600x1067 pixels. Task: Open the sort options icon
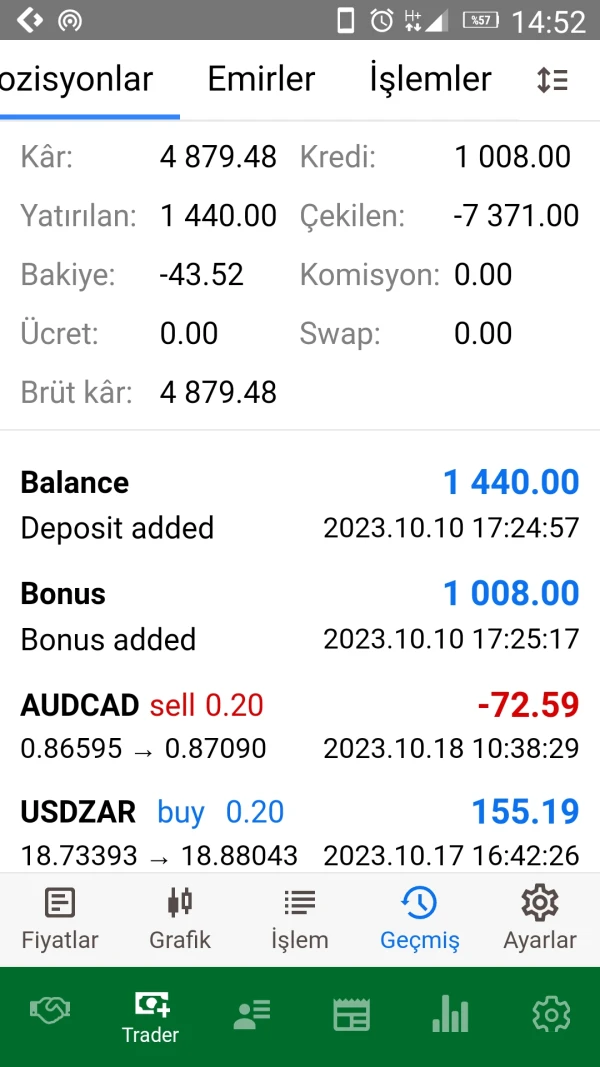pos(552,81)
